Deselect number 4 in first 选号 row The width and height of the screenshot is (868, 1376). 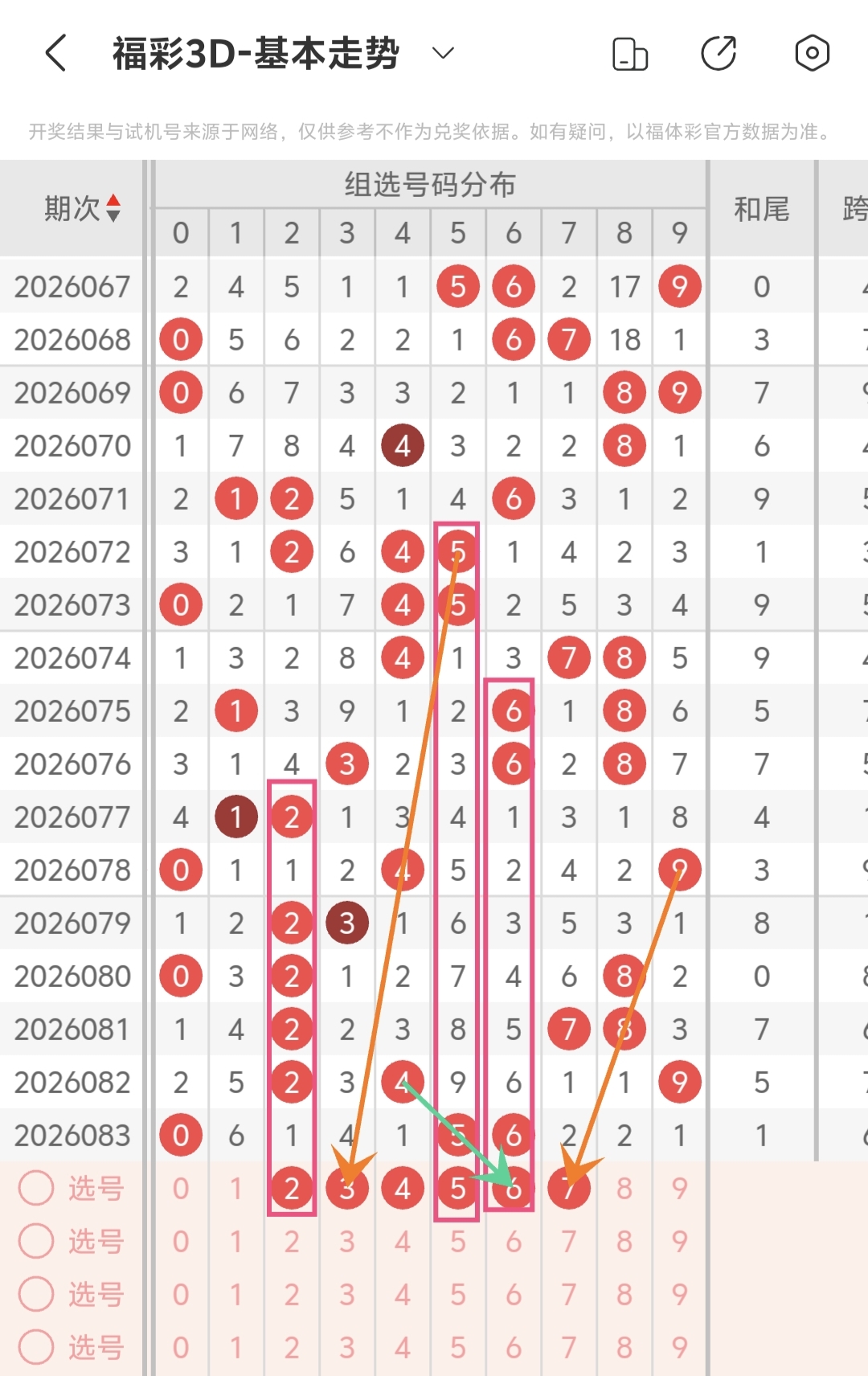(403, 1188)
